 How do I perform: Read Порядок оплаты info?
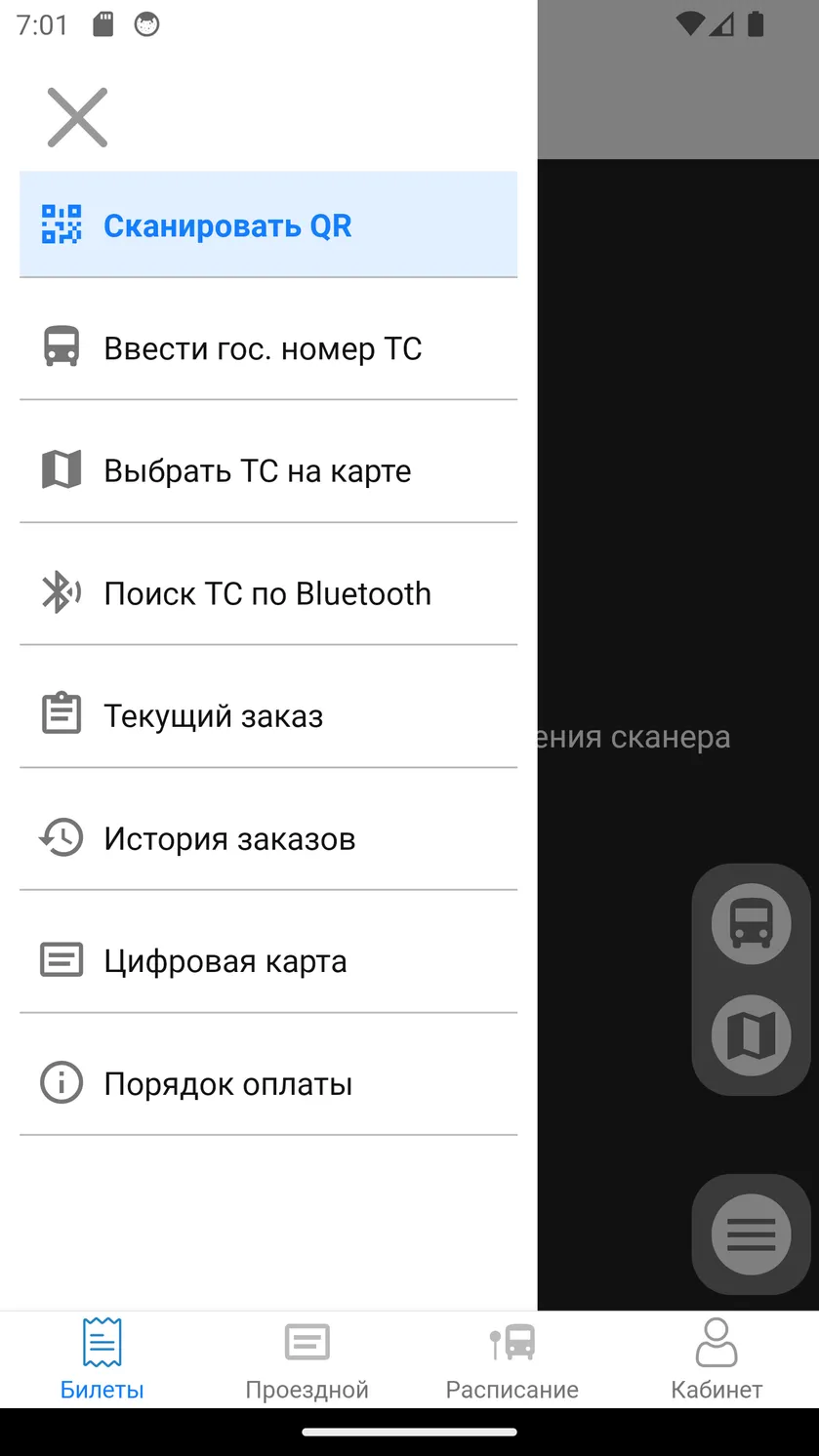click(268, 1084)
